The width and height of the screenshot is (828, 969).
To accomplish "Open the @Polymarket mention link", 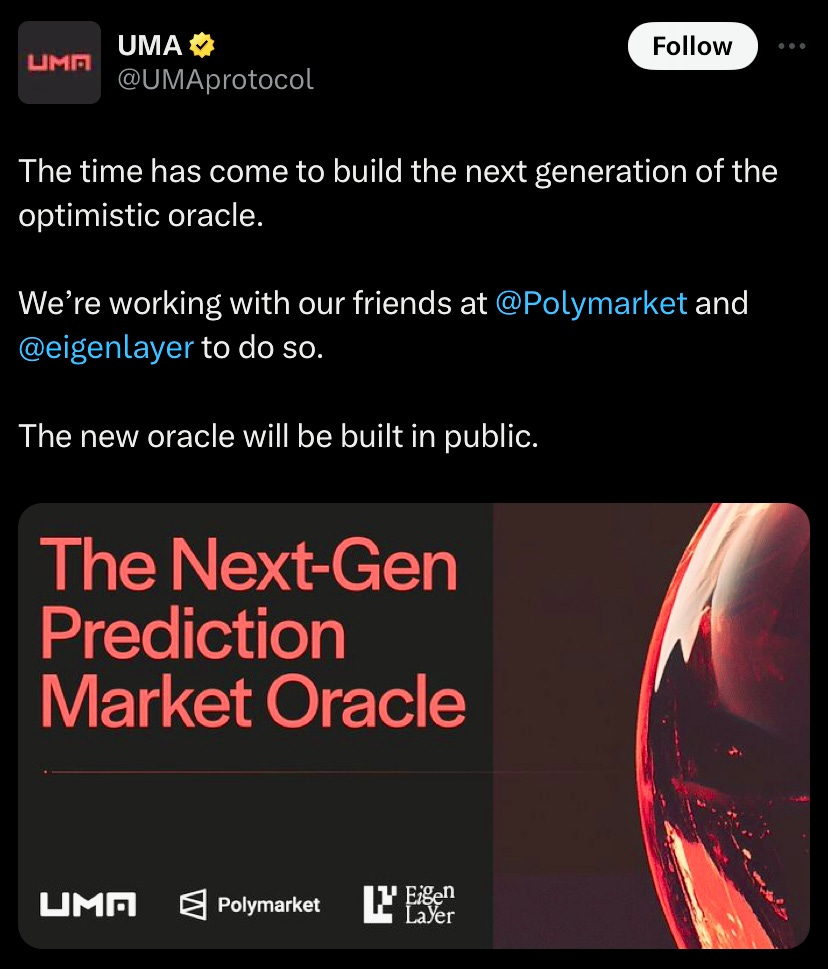I will tap(591, 303).
